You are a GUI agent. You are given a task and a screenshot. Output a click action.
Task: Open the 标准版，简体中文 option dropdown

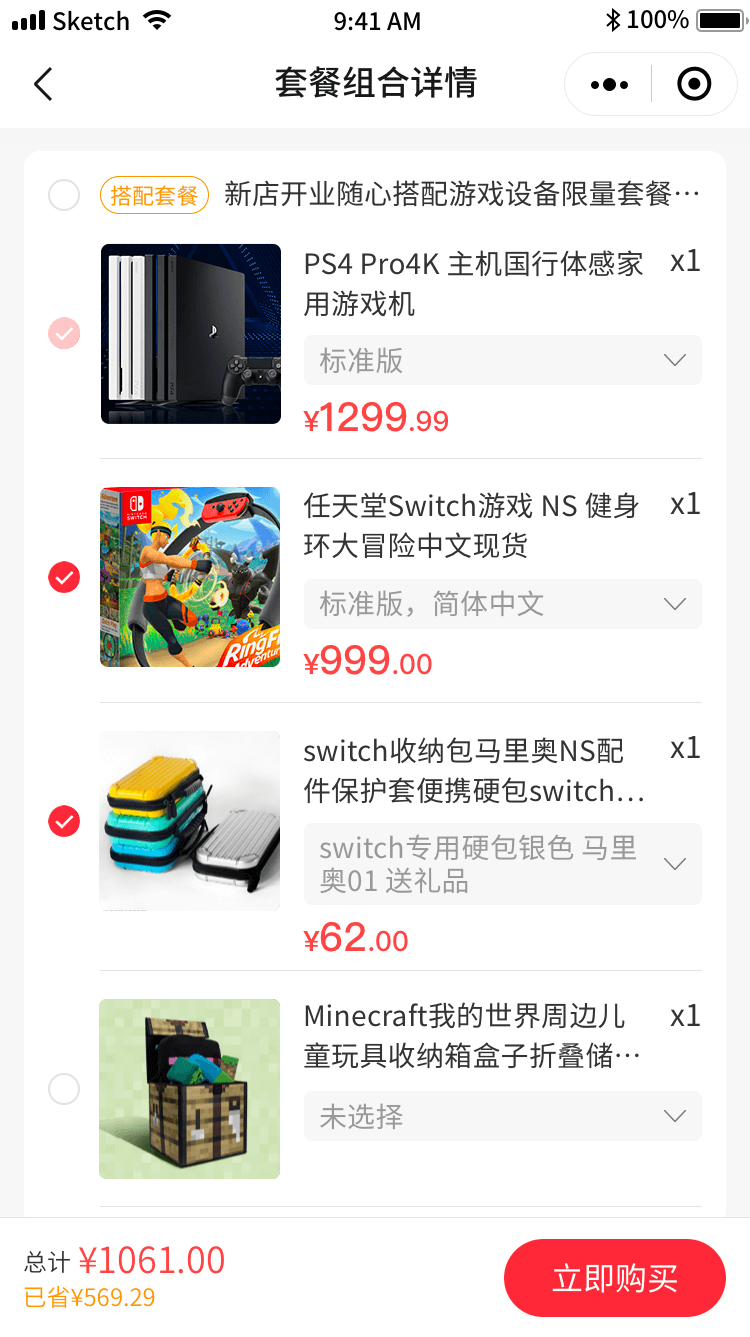point(502,604)
